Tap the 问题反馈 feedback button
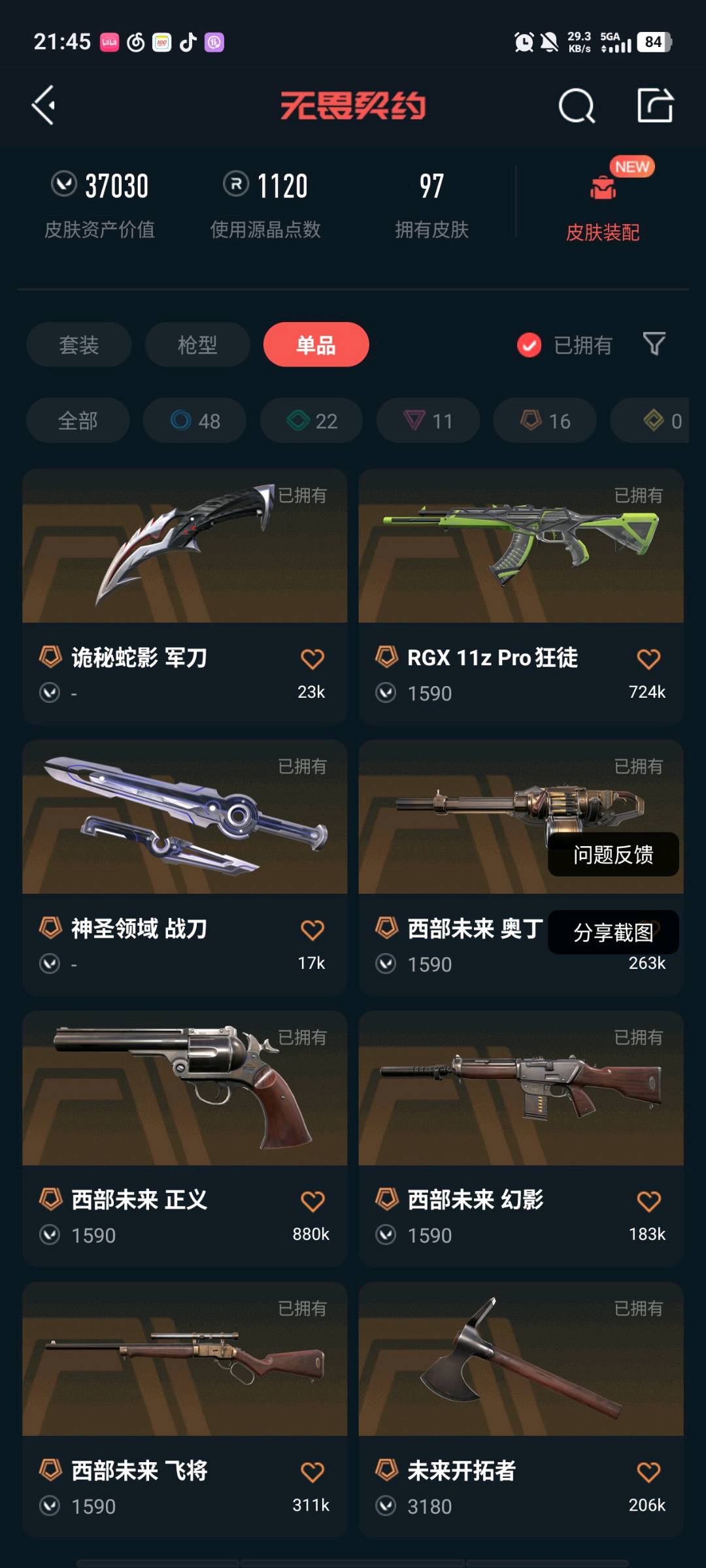This screenshot has width=706, height=1568. (x=613, y=855)
